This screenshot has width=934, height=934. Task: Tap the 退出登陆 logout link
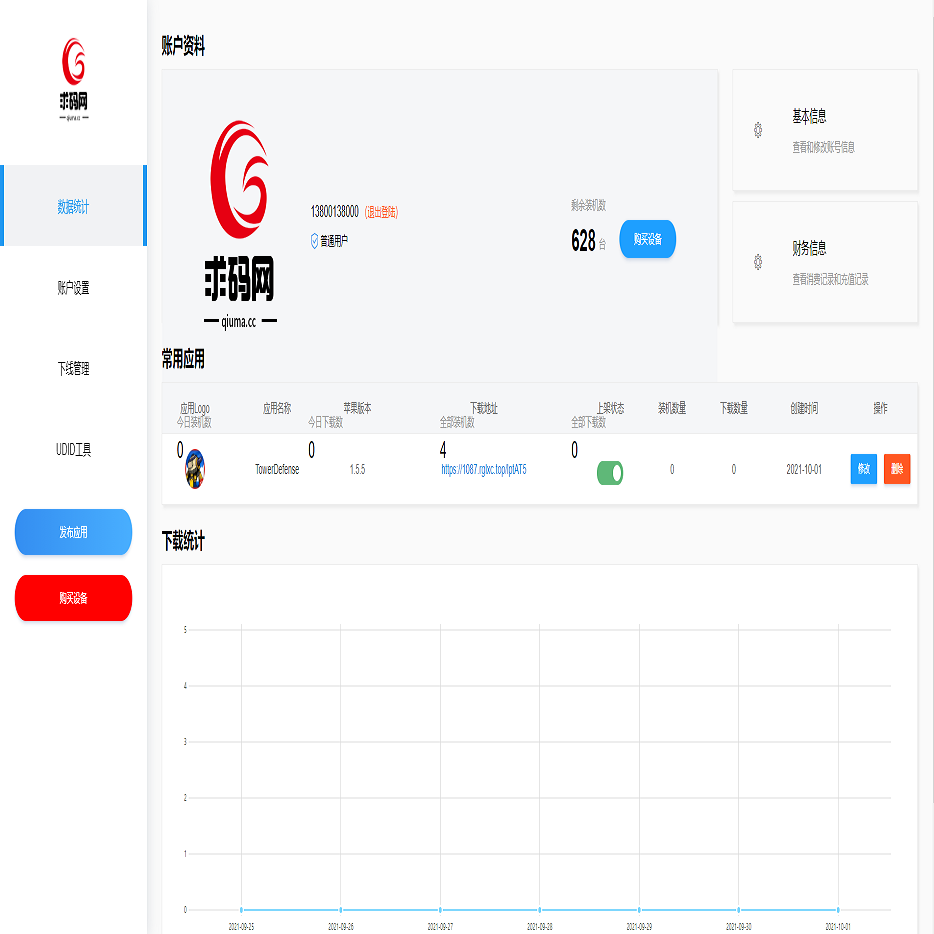(x=381, y=212)
